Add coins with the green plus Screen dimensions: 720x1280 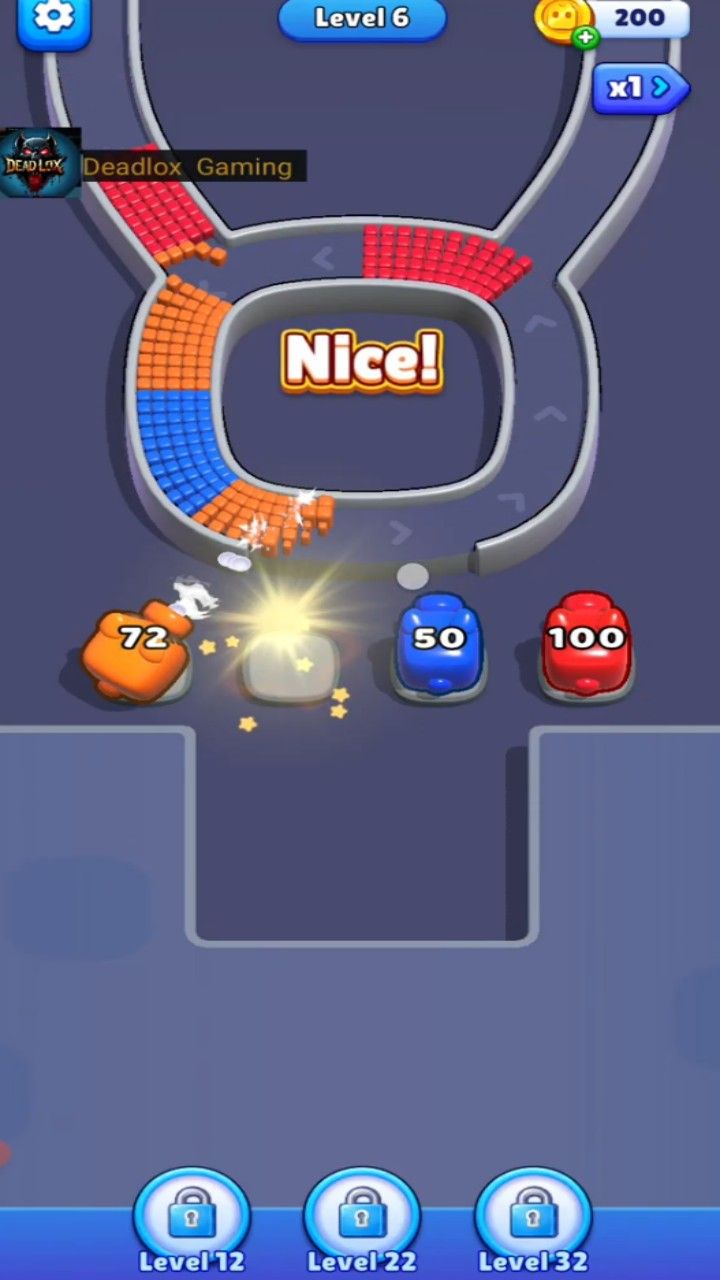coord(586,38)
